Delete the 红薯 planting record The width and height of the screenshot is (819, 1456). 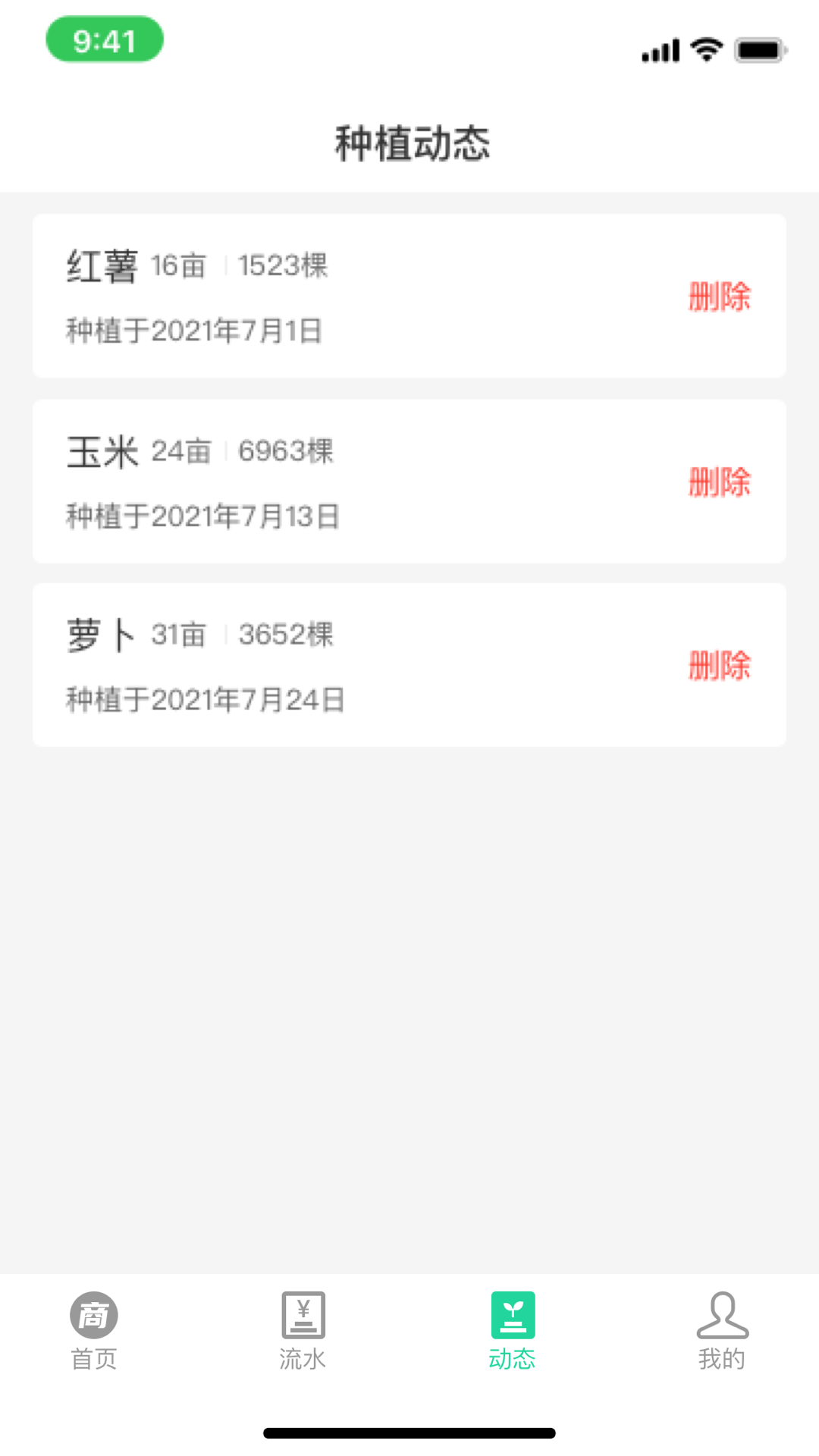coord(719,296)
